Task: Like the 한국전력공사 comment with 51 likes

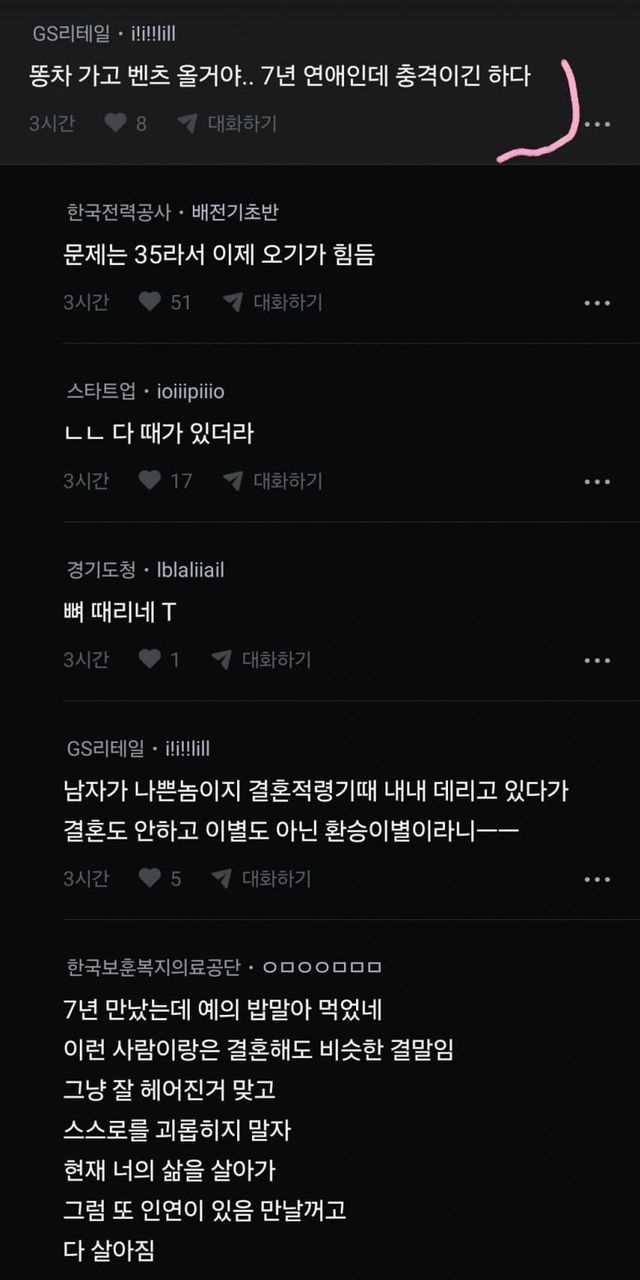Action: coord(150,302)
